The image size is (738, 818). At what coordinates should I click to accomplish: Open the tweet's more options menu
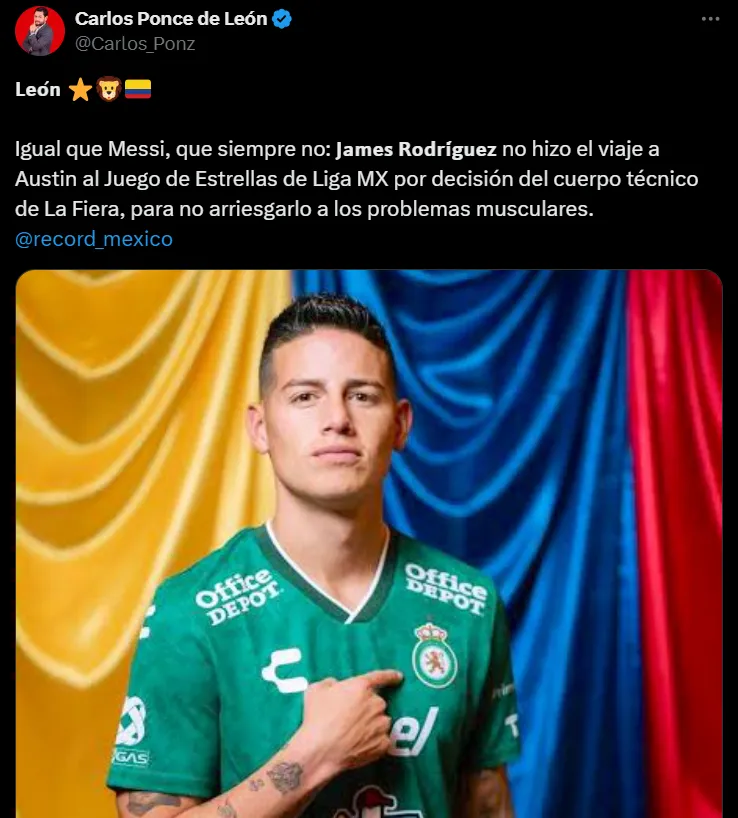click(710, 20)
